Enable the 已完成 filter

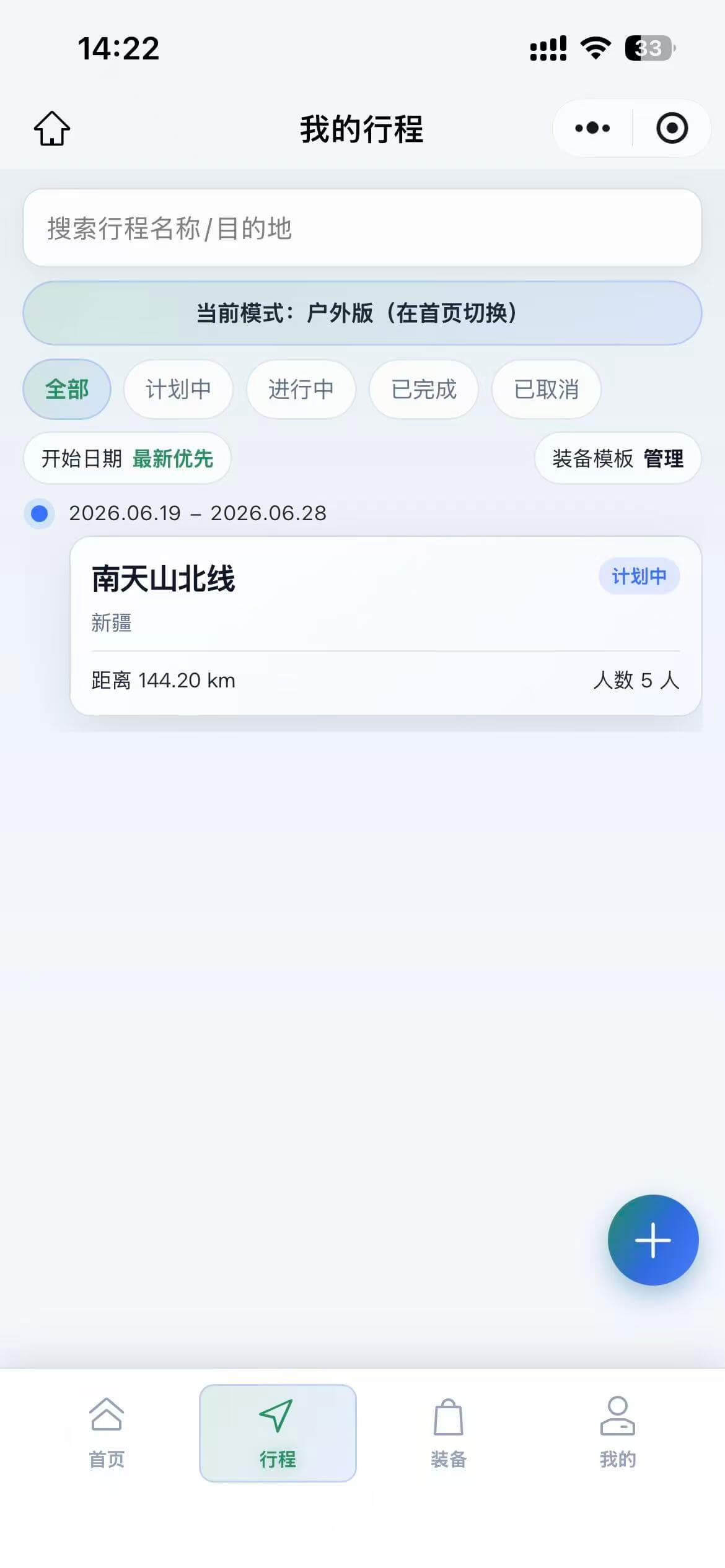pos(424,390)
